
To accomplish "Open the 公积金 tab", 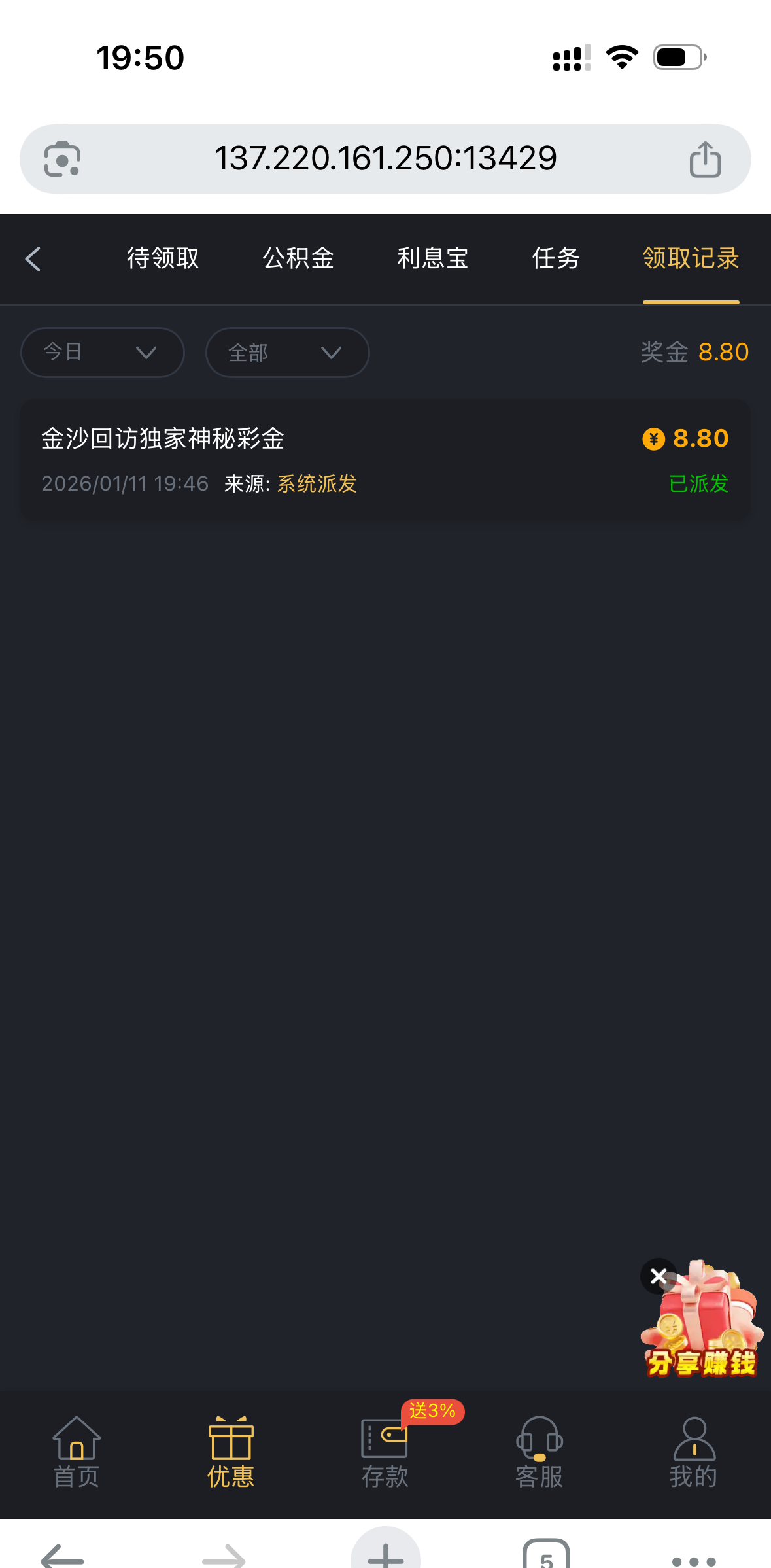I will 298,258.
